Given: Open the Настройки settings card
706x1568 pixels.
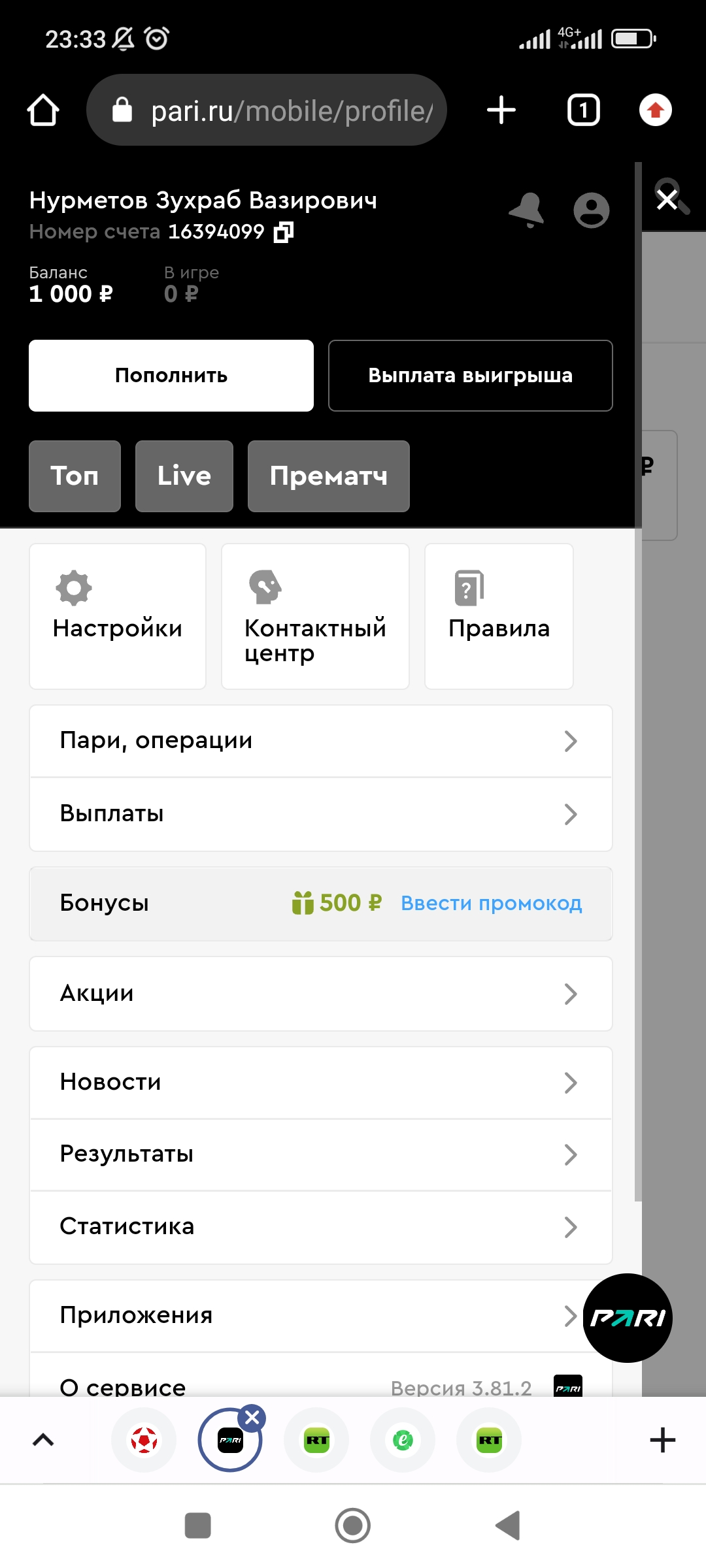Looking at the screenshot, I should 118,616.
